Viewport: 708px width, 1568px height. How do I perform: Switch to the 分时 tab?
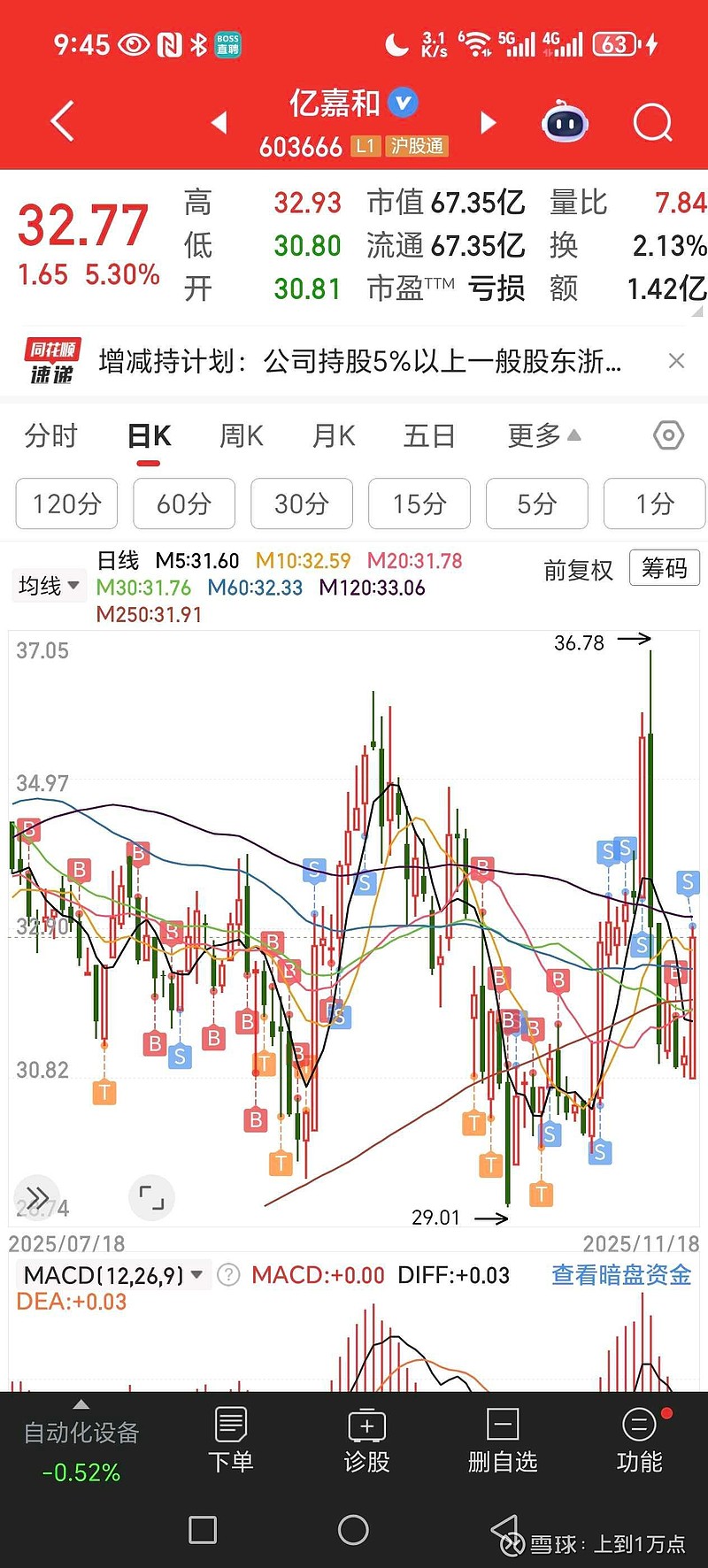point(50,435)
